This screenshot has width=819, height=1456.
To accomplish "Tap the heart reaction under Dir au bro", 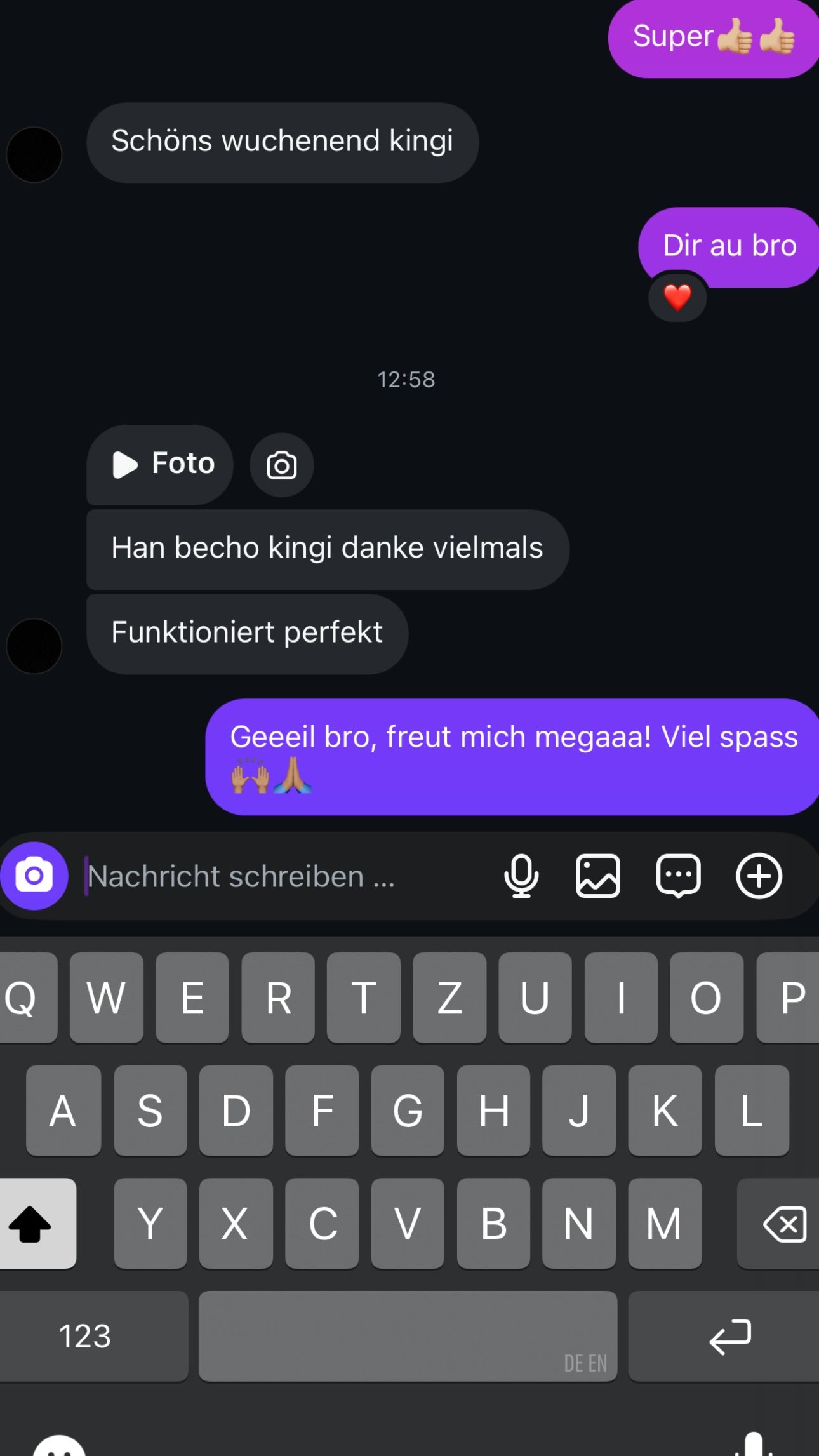I will click(x=677, y=297).
